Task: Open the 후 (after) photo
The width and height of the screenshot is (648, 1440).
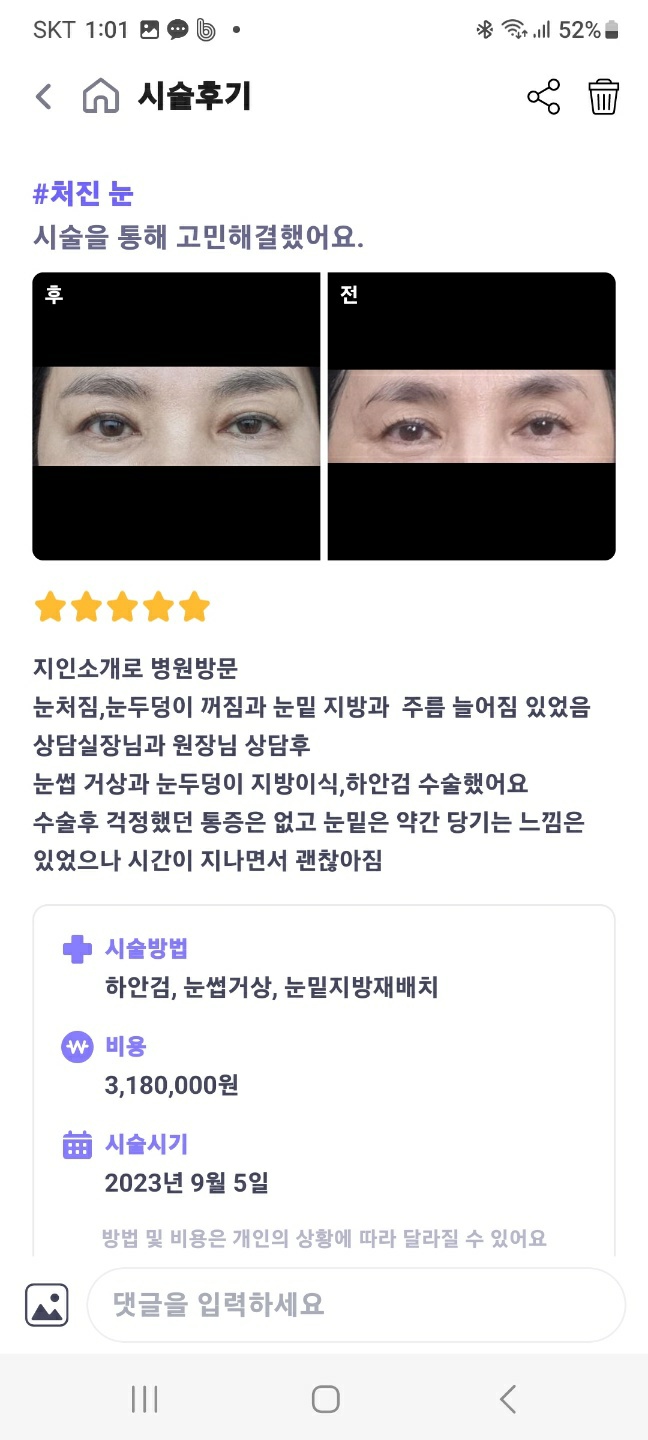Action: (176, 416)
